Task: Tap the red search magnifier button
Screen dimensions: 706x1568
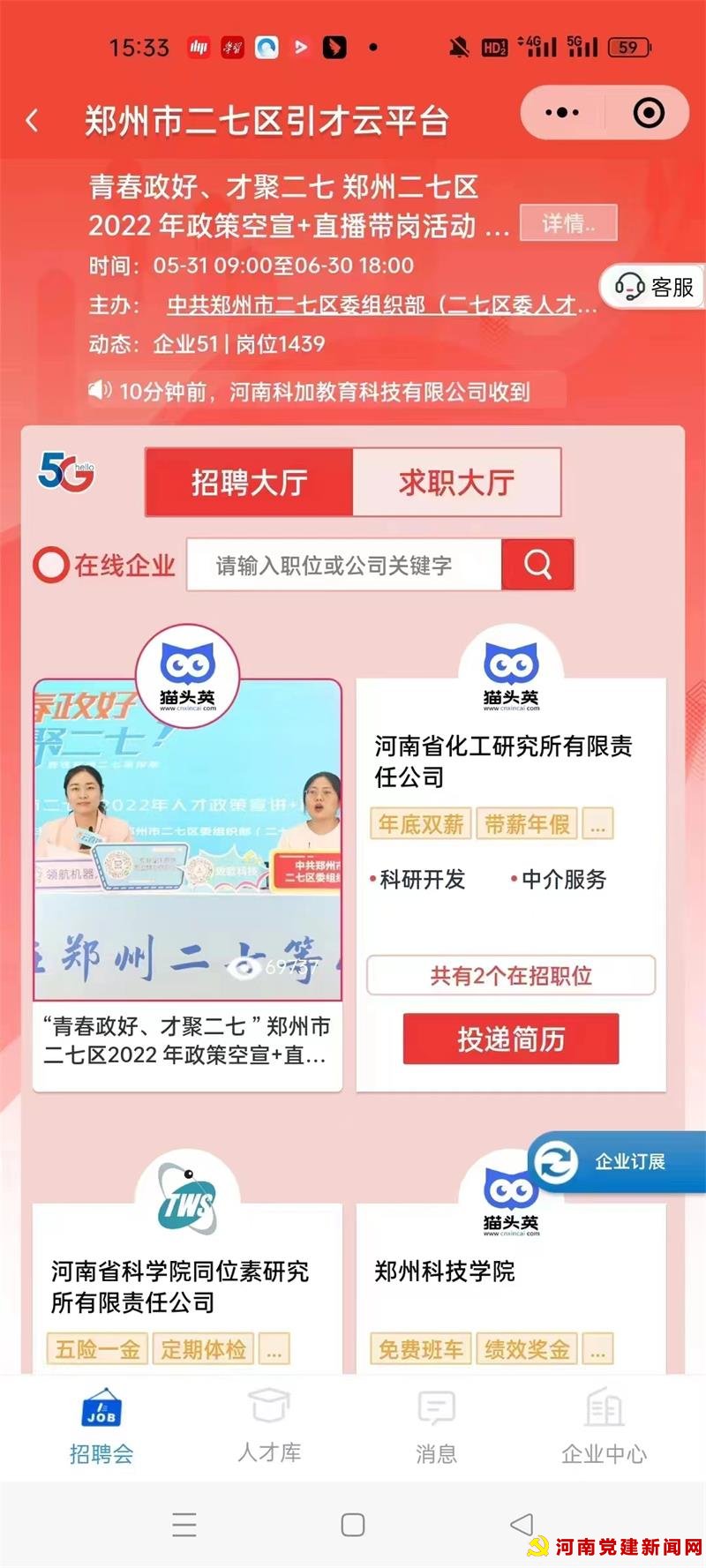Action: pos(537,565)
